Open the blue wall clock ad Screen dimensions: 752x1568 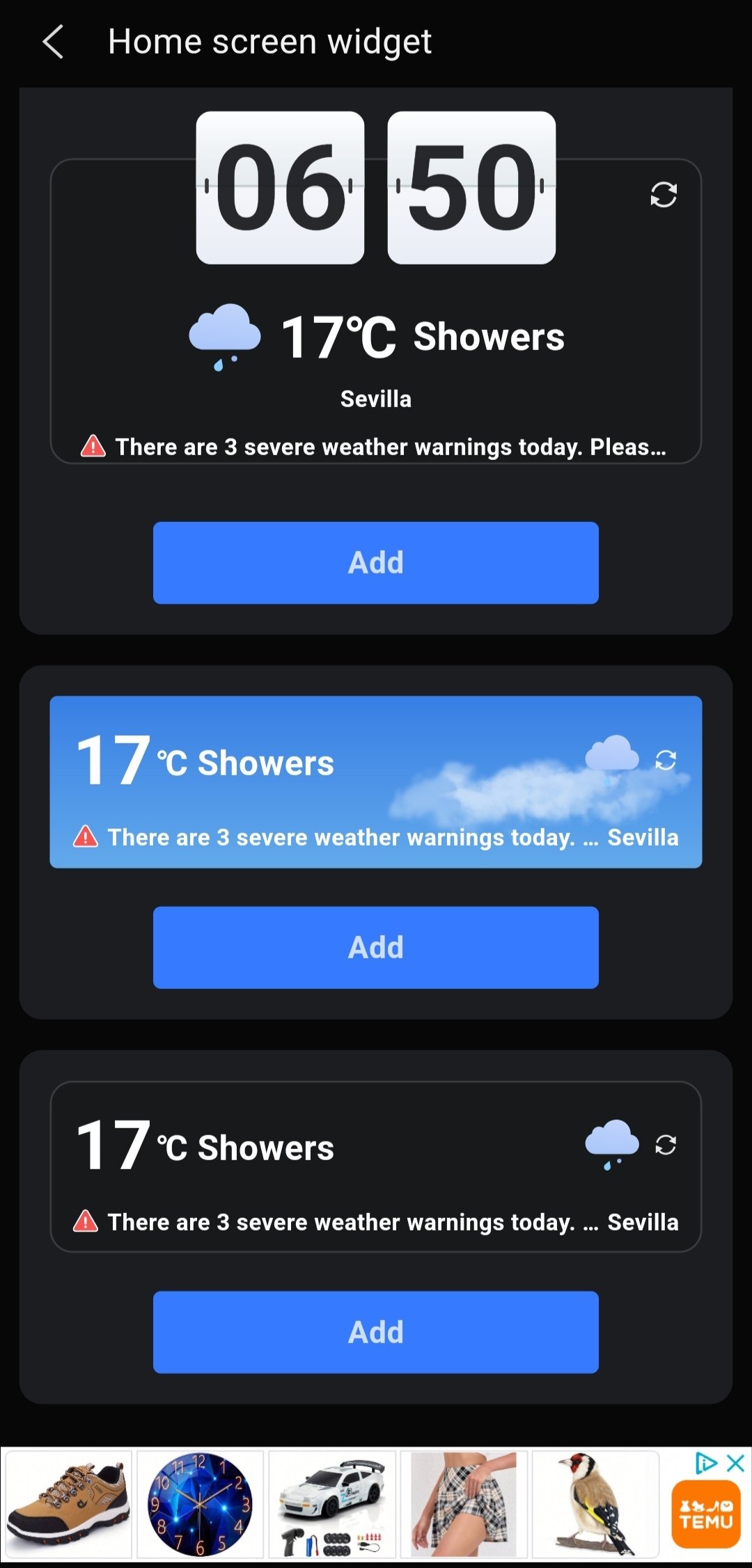click(x=200, y=1505)
